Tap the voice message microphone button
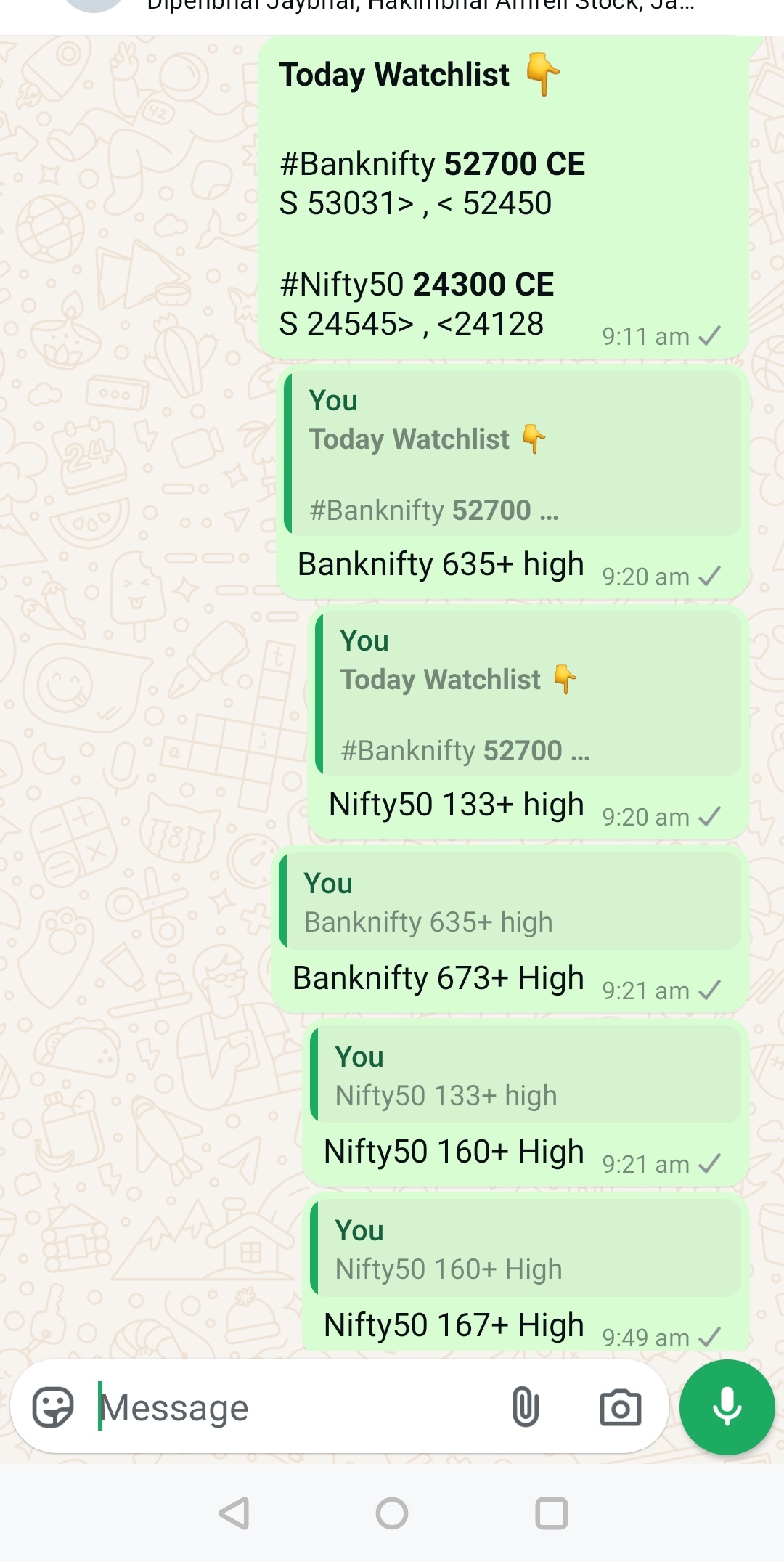Screen dimensions: 784x1562 click(x=727, y=1407)
